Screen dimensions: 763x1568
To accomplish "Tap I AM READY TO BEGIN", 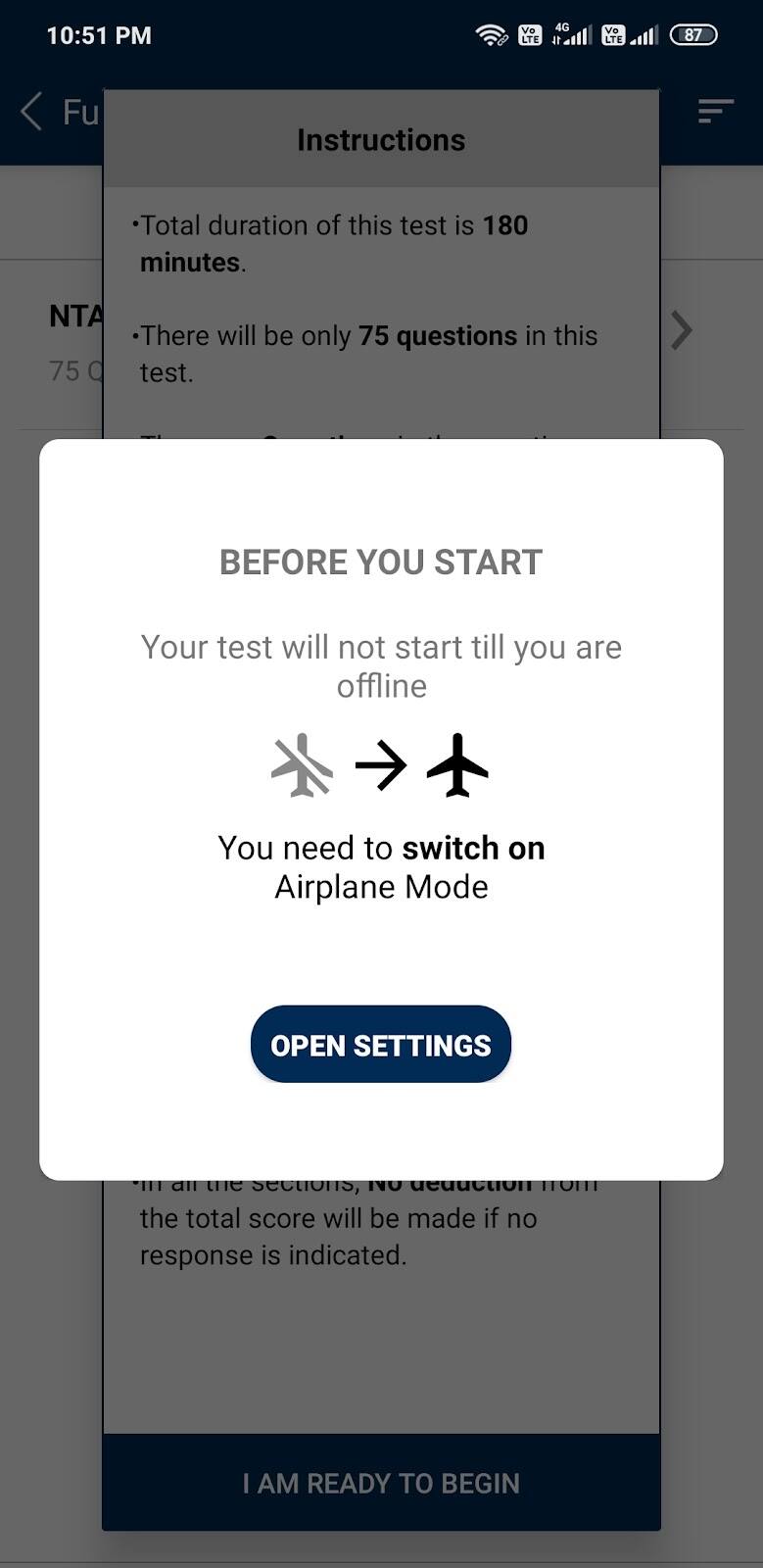I will (x=381, y=1483).
